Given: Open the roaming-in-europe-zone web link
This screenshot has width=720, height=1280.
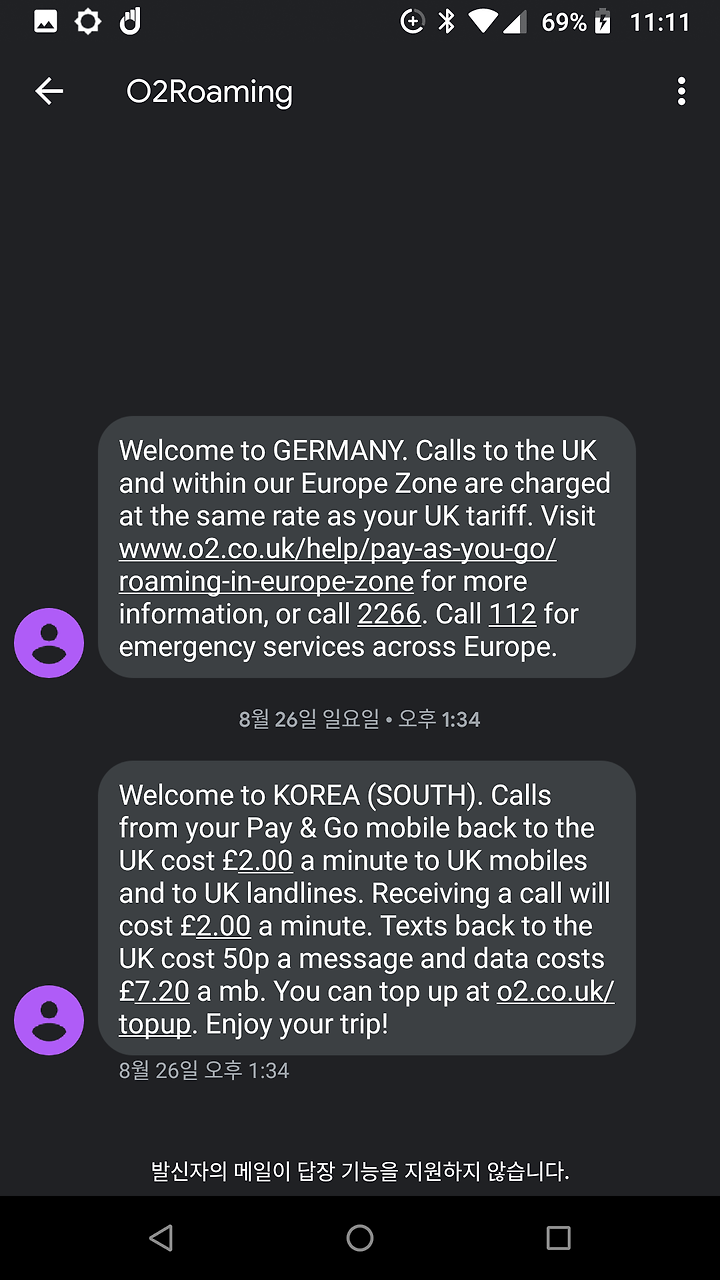Looking at the screenshot, I should click(338, 565).
